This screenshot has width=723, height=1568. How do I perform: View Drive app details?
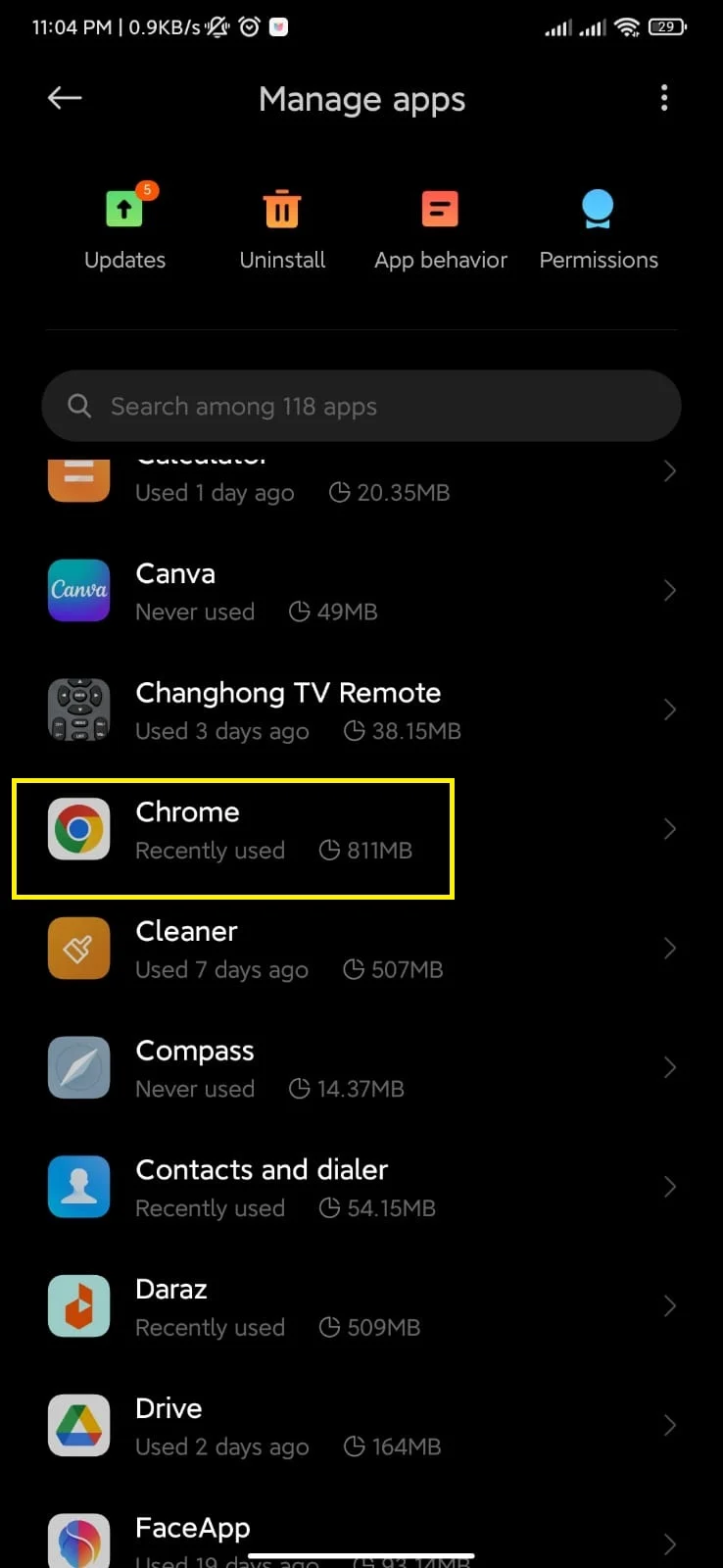click(x=361, y=1426)
